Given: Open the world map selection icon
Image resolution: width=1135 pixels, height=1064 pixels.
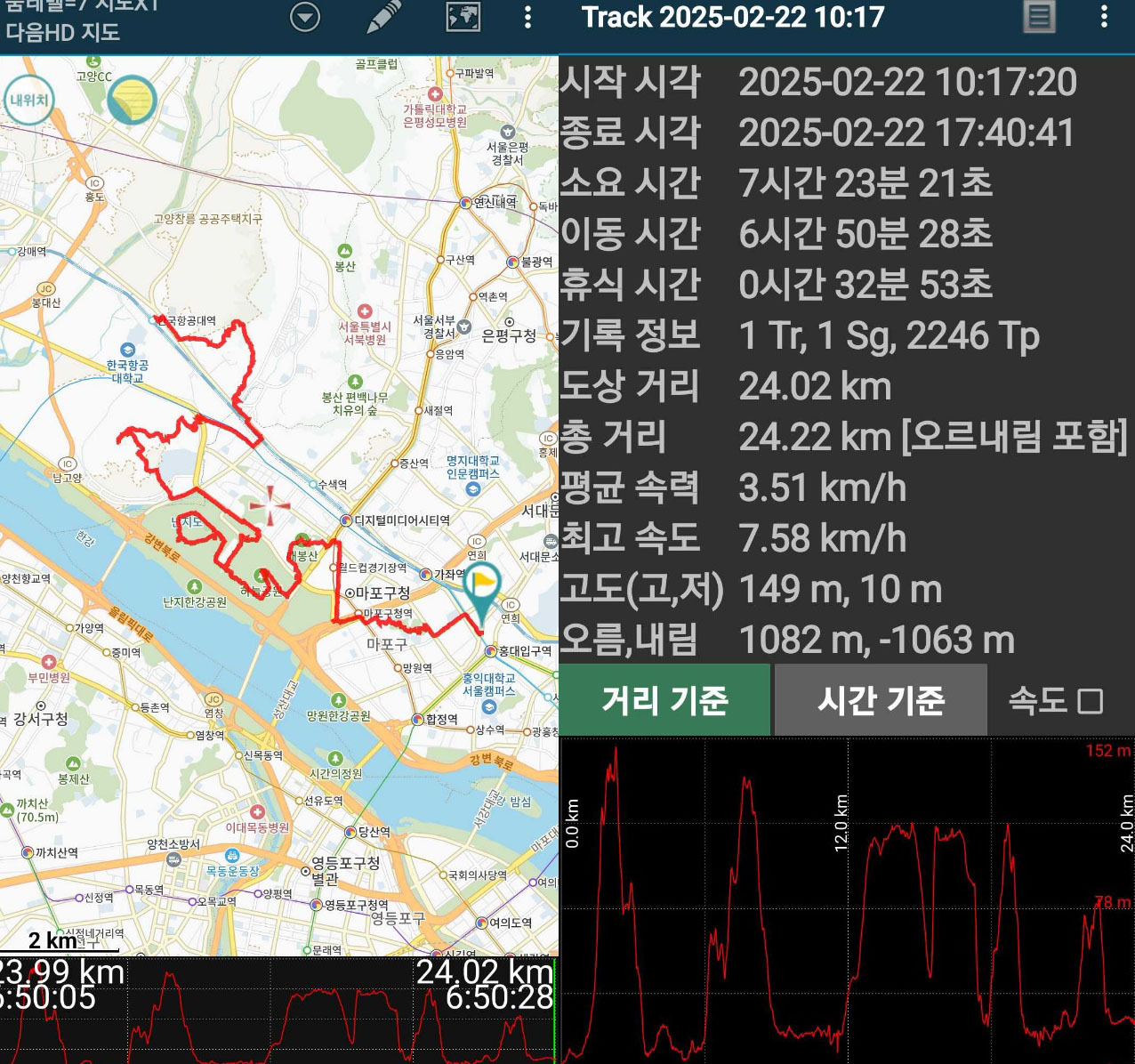Looking at the screenshot, I should (463, 17).
